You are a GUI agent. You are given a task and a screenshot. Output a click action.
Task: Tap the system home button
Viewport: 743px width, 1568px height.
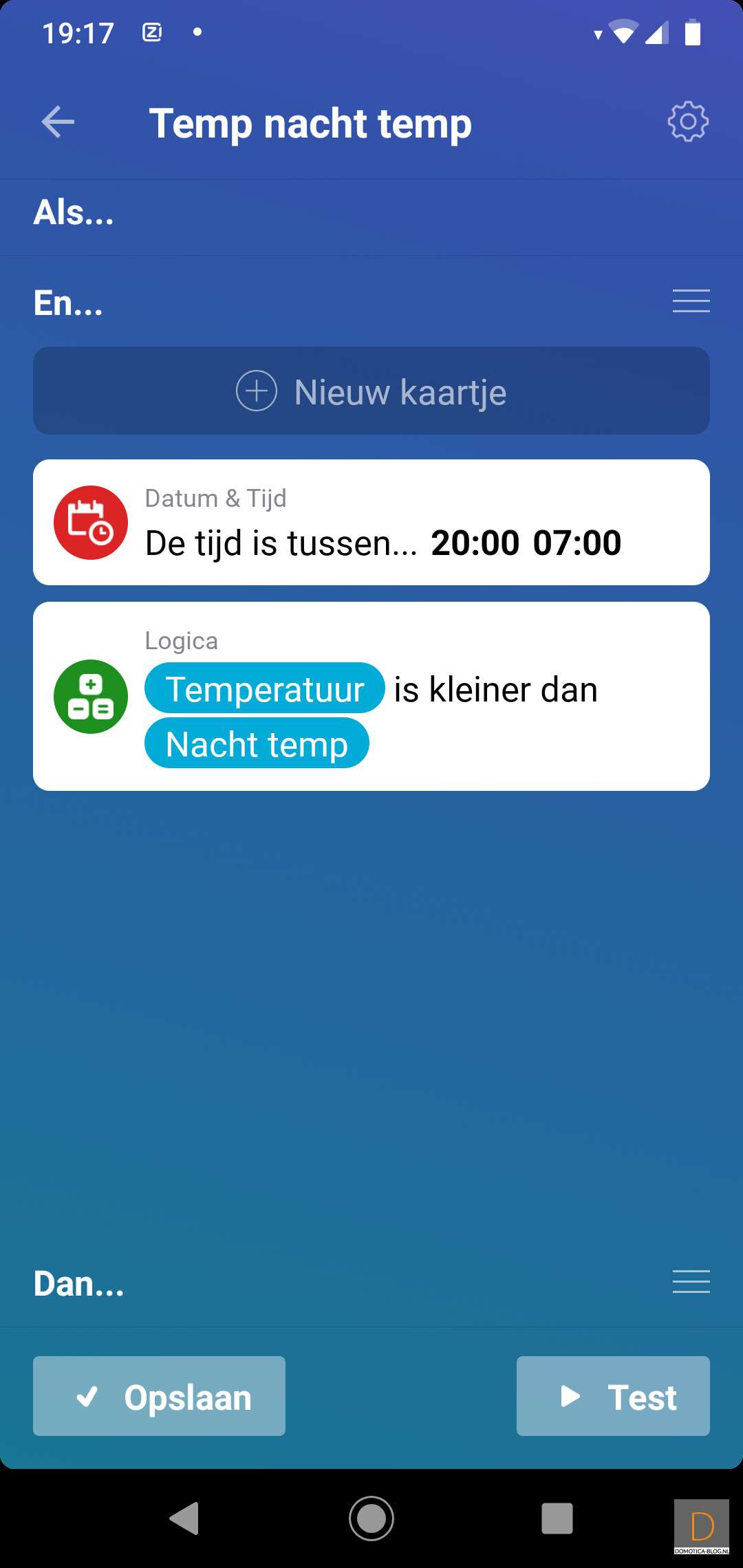[371, 1518]
